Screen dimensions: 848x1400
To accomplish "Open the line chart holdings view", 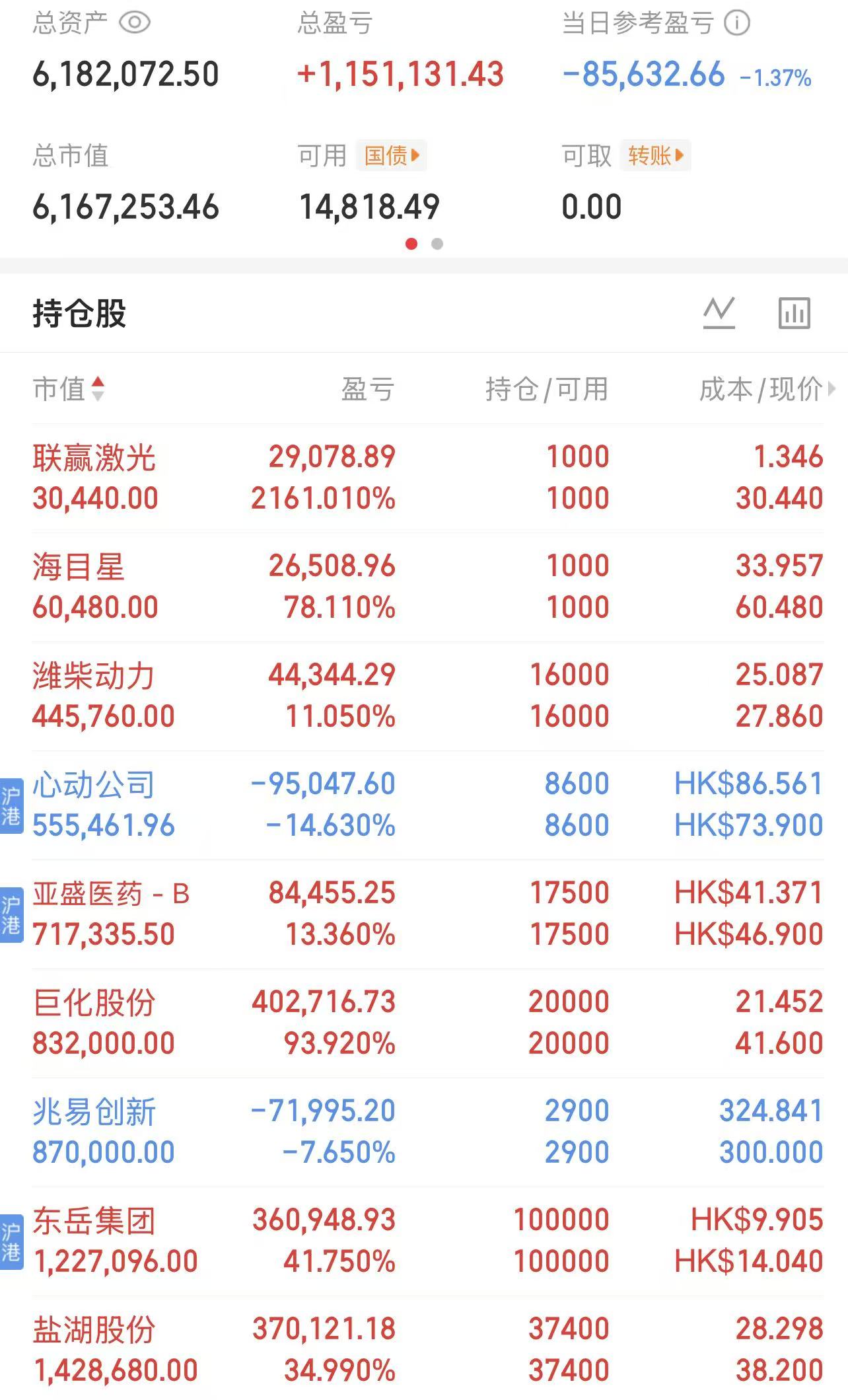I will (719, 313).
